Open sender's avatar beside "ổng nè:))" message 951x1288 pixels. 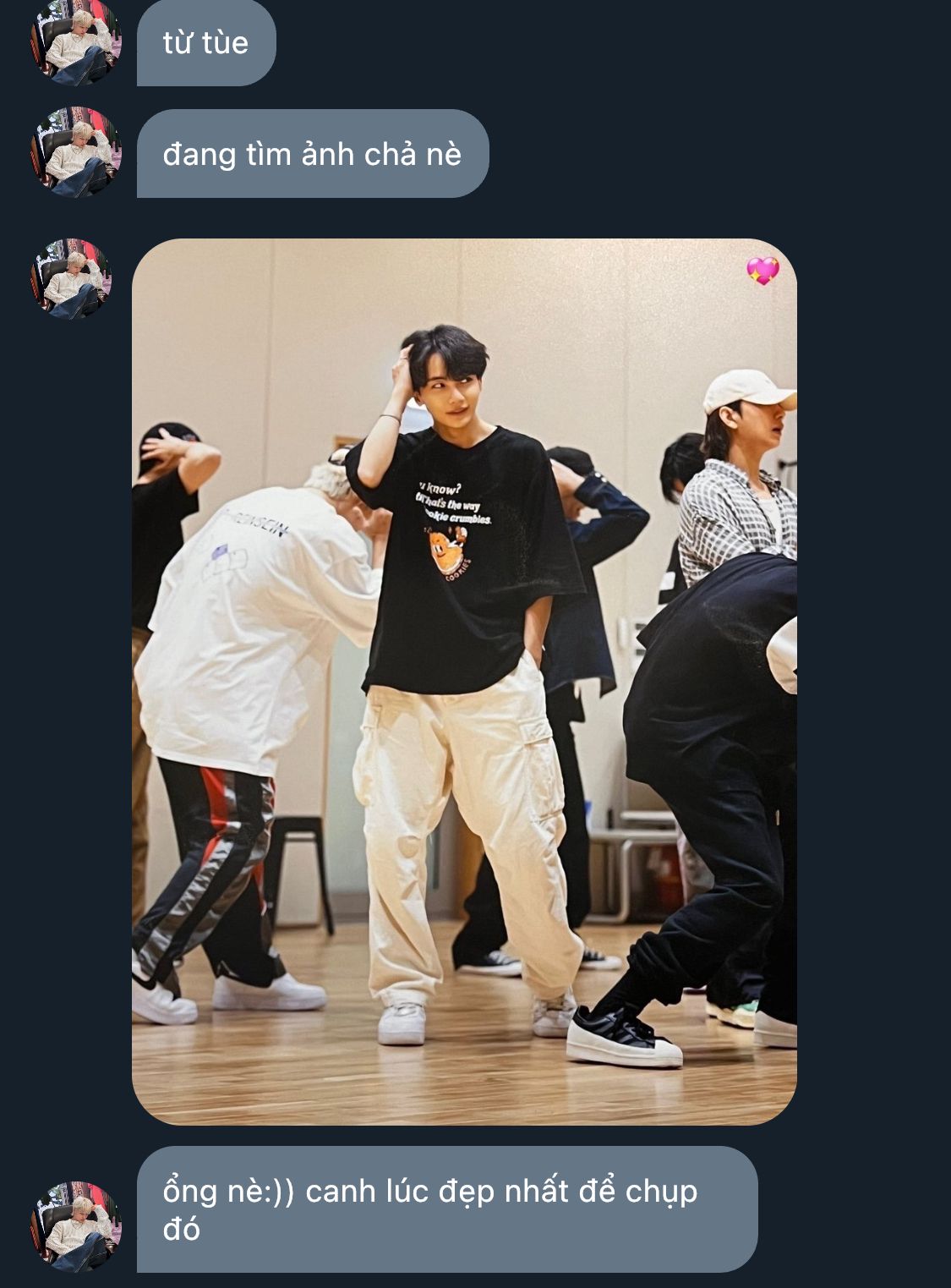76,1226
